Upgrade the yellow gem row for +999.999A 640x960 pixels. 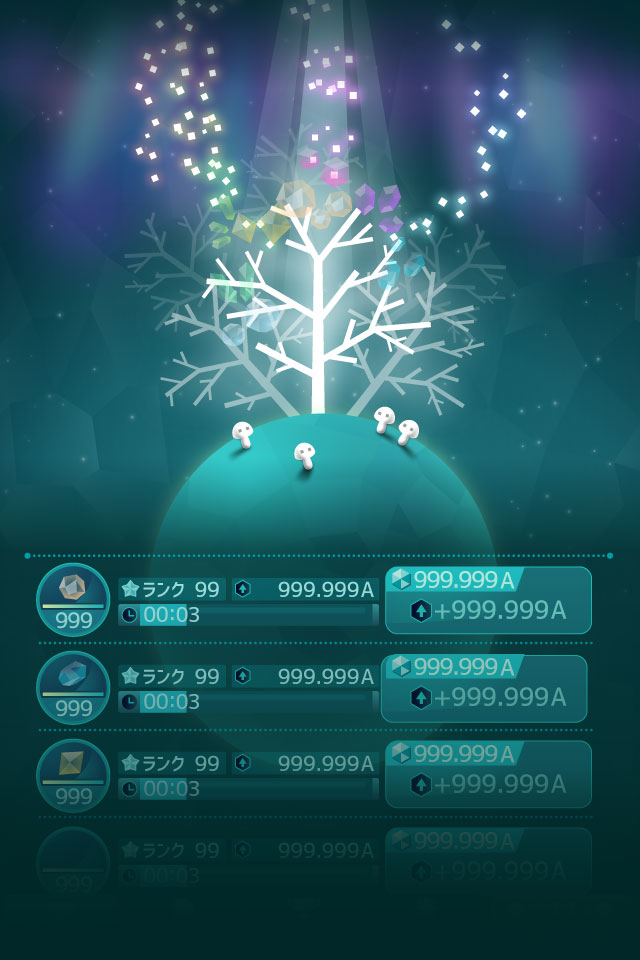pyautogui.click(x=488, y=775)
